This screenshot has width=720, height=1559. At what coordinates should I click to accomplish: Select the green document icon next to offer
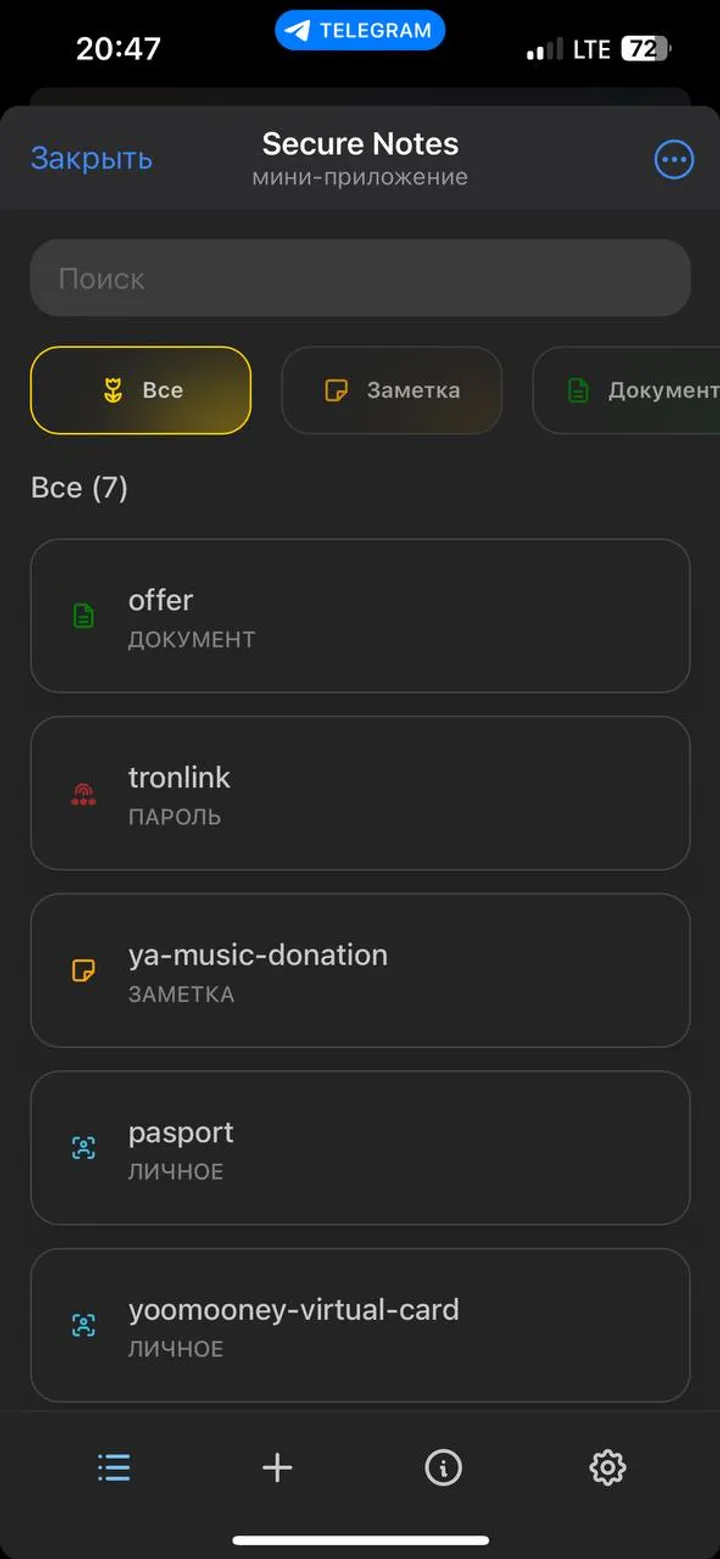pyautogui.click(x=85, y=616)
